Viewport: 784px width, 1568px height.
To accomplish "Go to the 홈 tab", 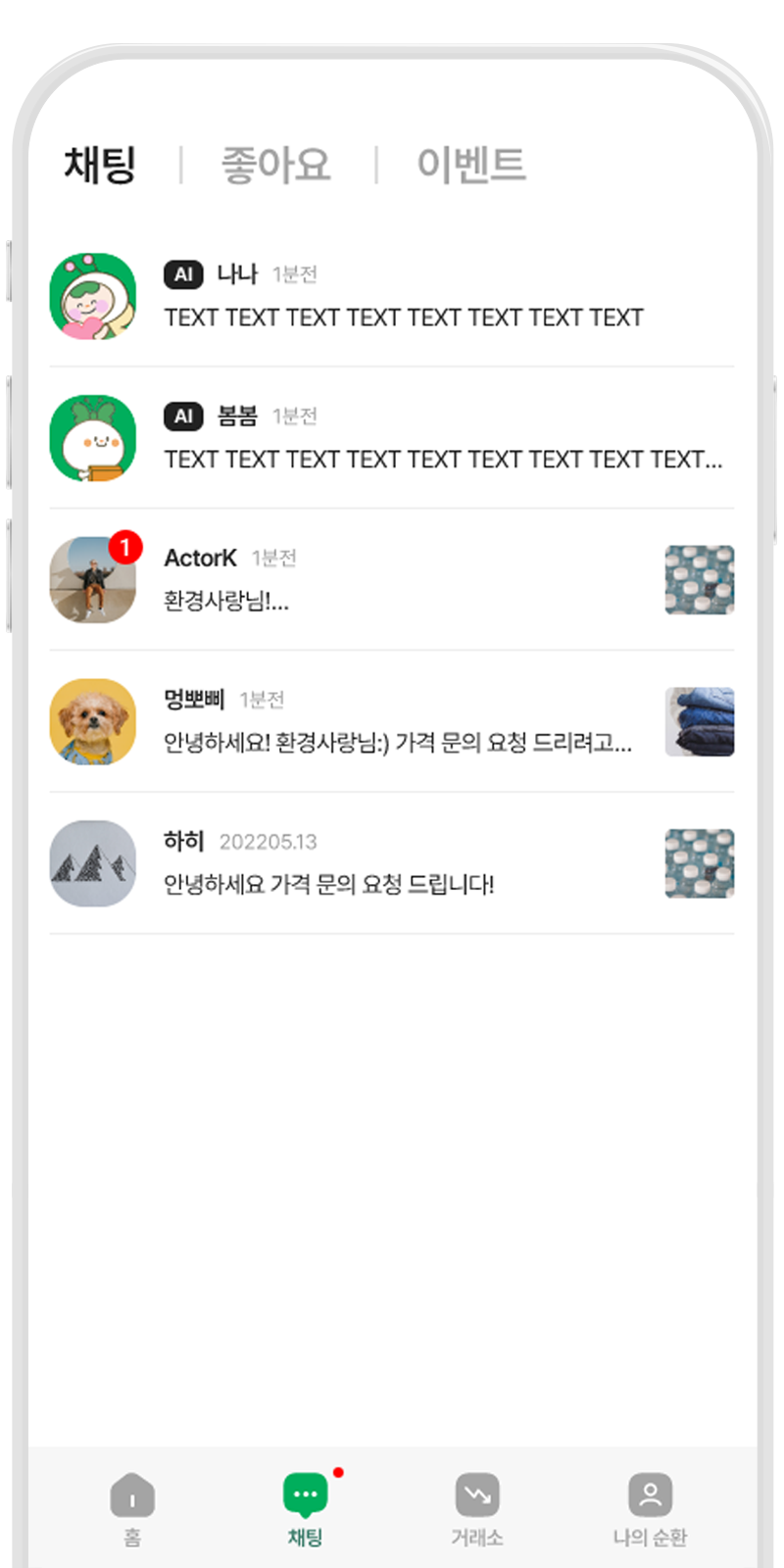I will tap(132, 1508).
